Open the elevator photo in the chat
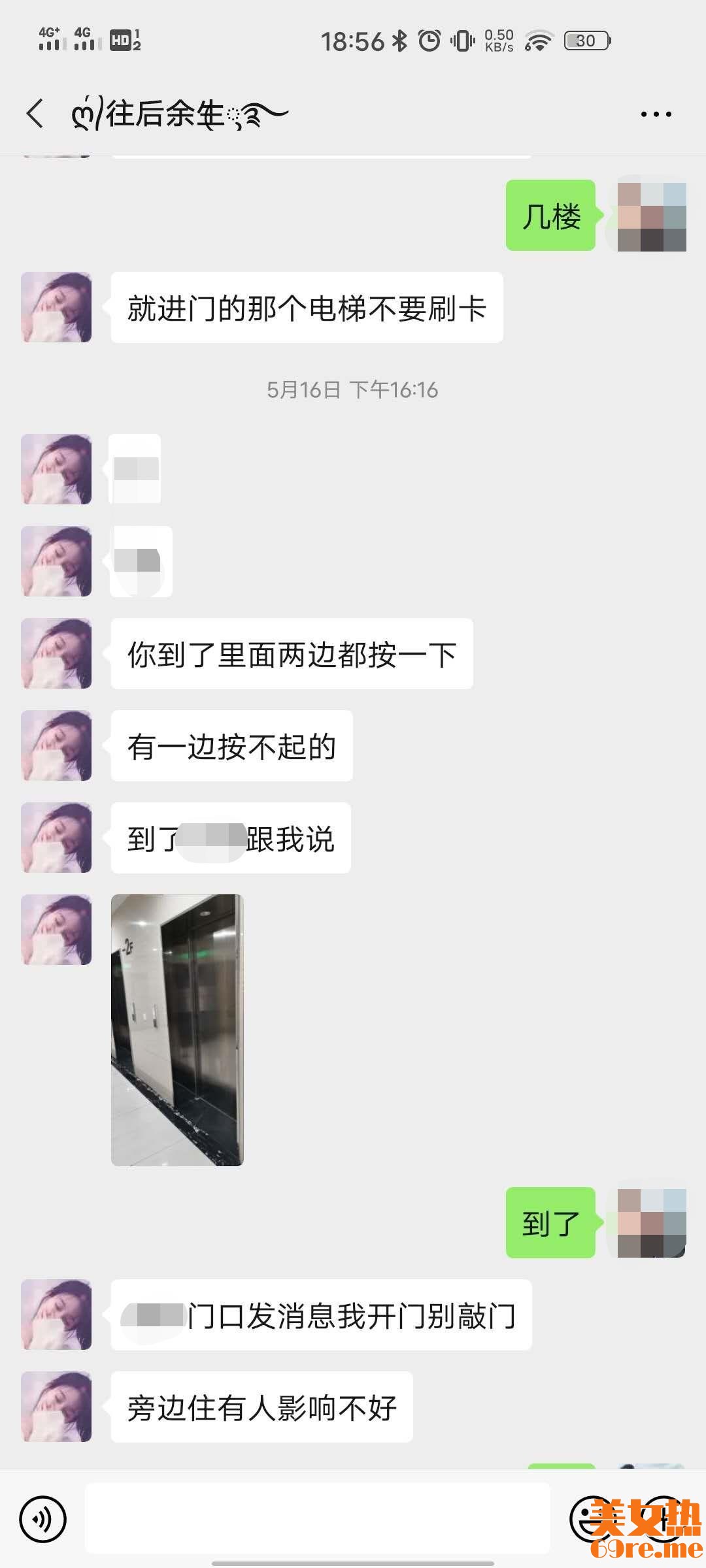Viewport: 706px width, 1568px height. tap(177, 1030)
